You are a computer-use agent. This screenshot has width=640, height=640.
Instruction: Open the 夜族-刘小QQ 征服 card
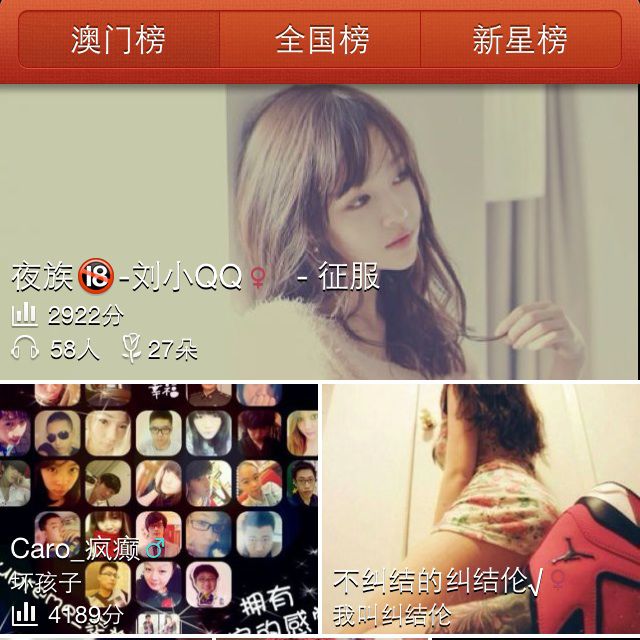pyautogui.click(x=320, y=232)
